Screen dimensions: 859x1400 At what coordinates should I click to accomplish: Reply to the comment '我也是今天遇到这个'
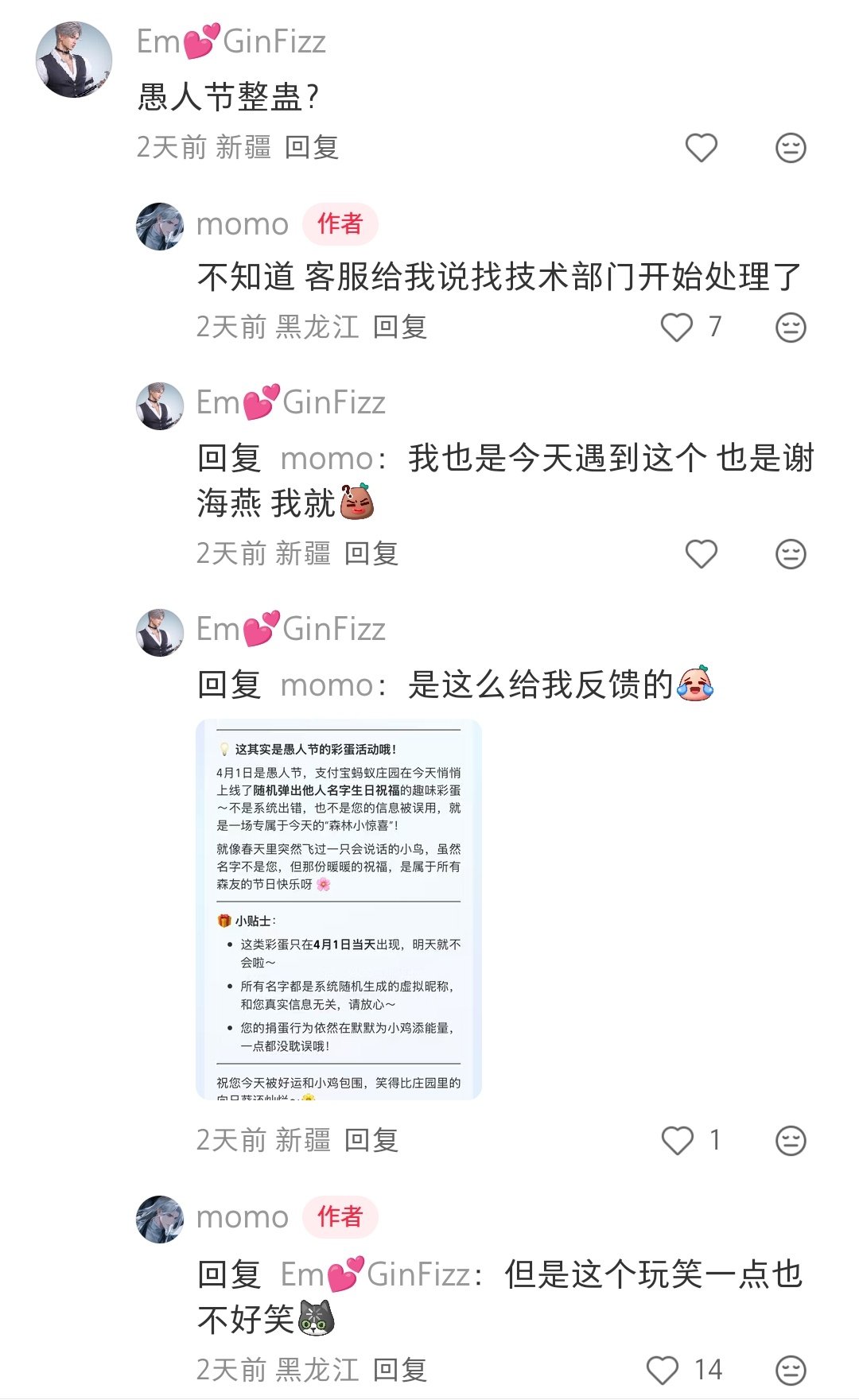[x=371, y=554]
